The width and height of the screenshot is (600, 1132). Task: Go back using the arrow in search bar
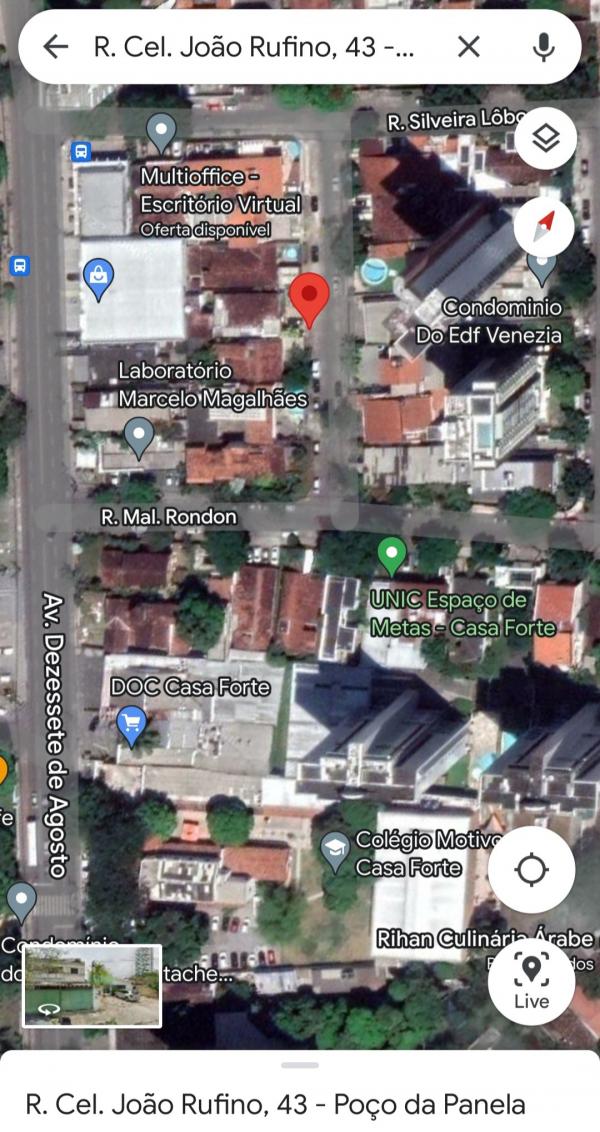pyautogui.click(x=55, y=48)
